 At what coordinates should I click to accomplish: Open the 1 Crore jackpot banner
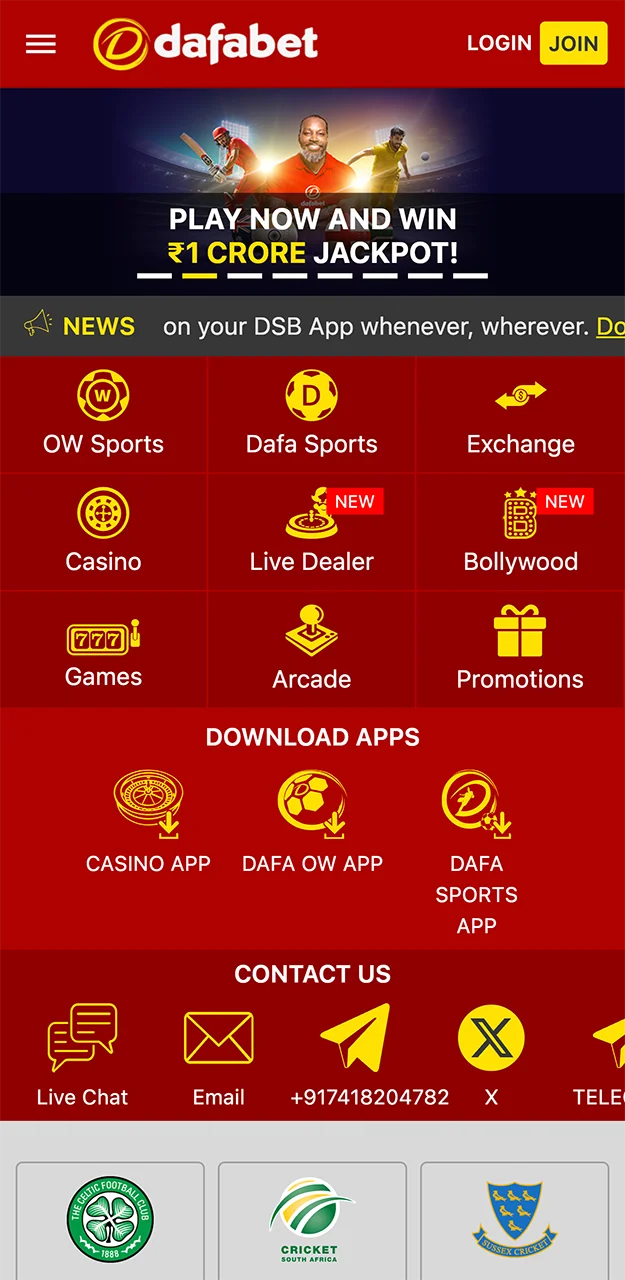click(312, 190)
